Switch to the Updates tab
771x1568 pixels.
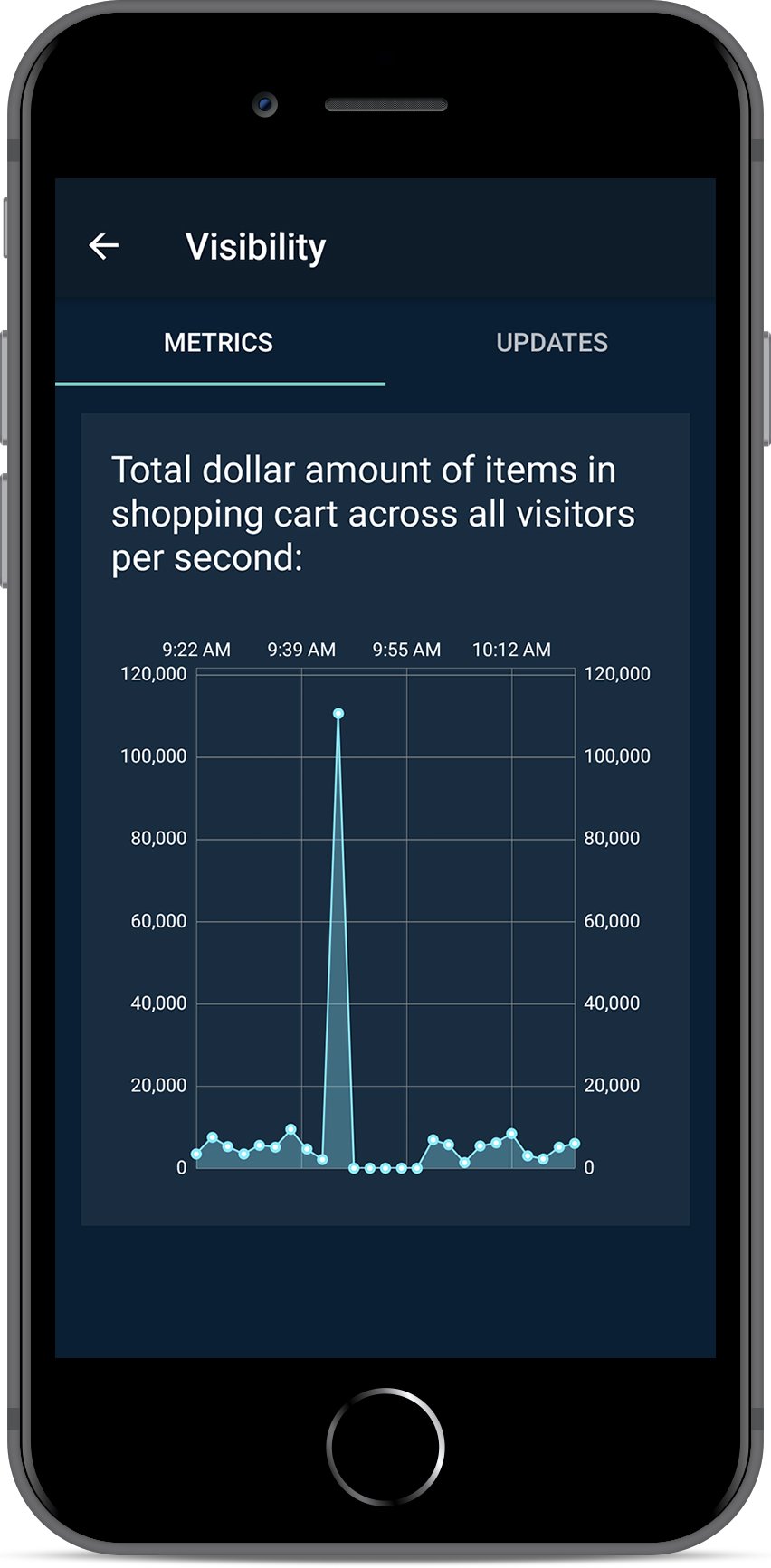551,343
